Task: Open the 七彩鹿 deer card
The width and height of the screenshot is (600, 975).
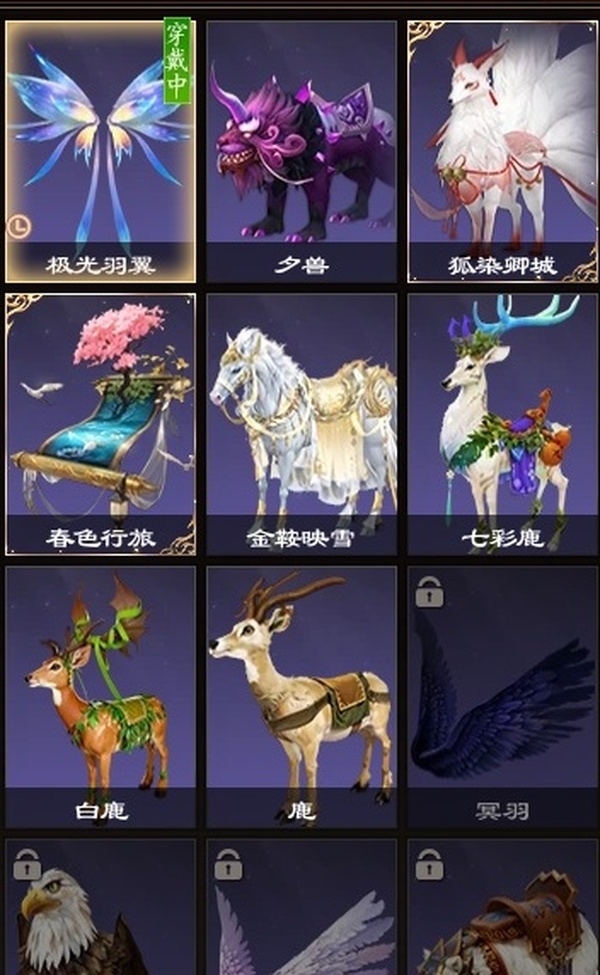Action: 502,423
